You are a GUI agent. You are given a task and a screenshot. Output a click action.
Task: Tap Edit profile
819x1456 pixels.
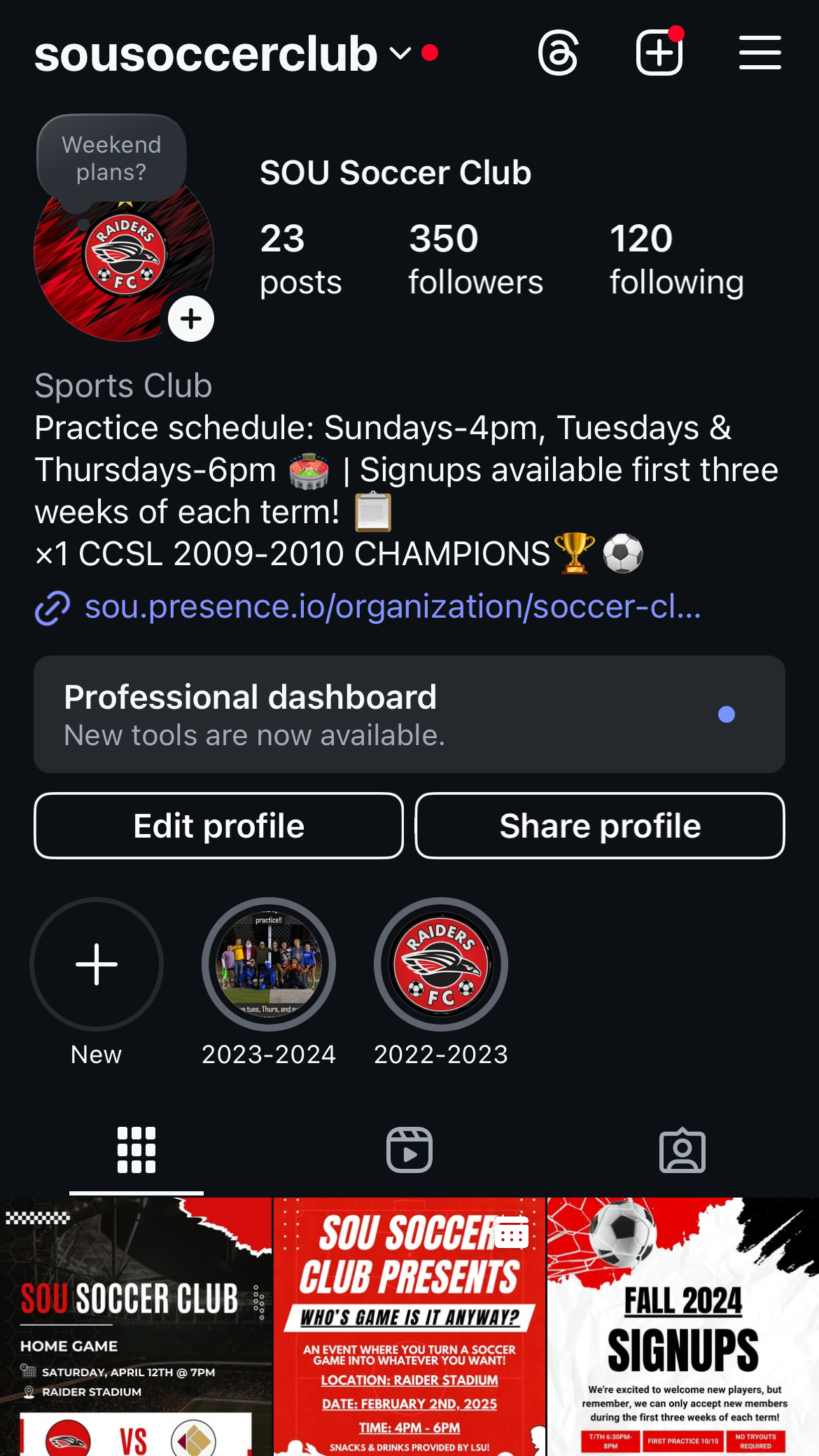point(218,826)
